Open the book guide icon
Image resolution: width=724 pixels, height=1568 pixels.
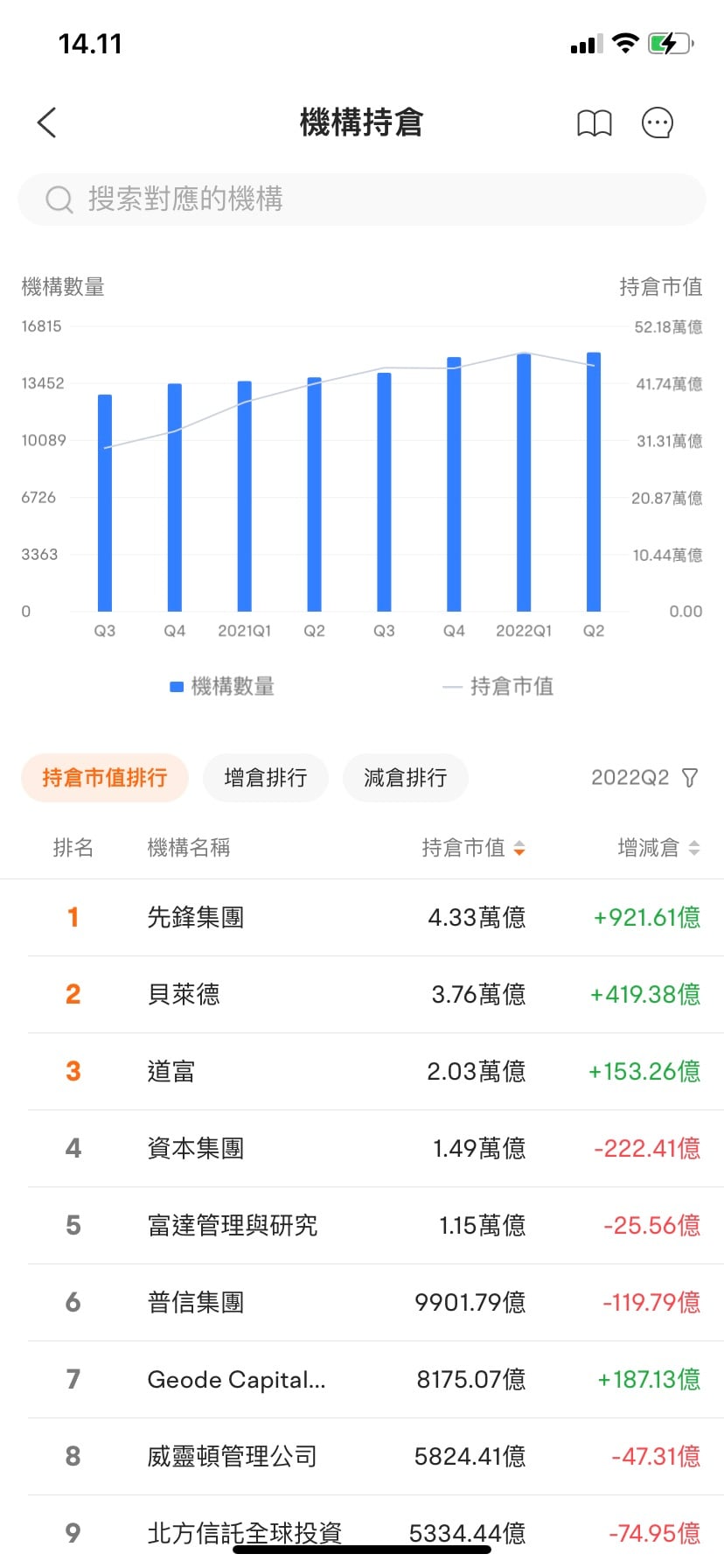pyautogui.click(x=595, y=123)
